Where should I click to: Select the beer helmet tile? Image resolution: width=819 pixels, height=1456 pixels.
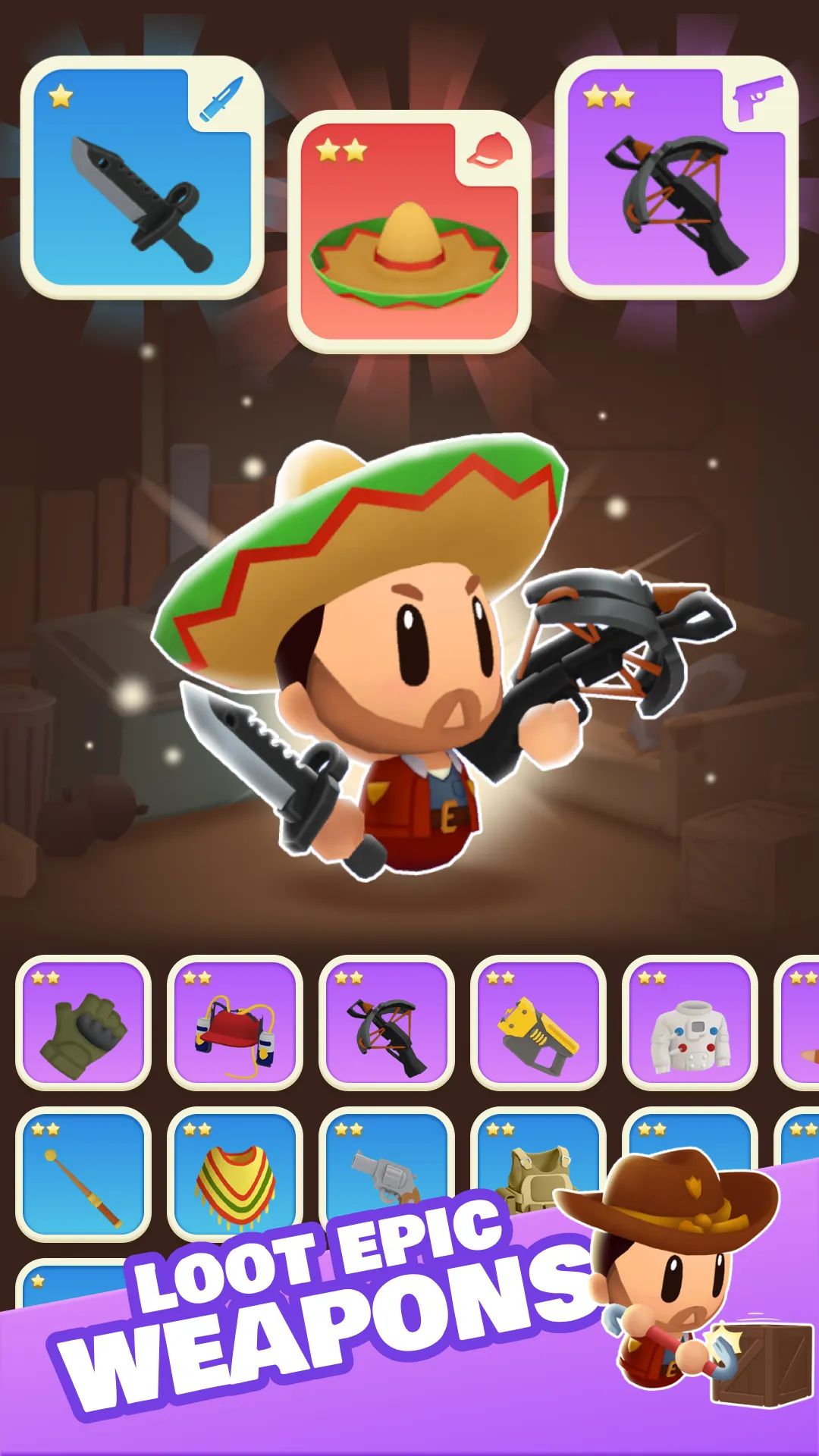(x=234, y=1031)
